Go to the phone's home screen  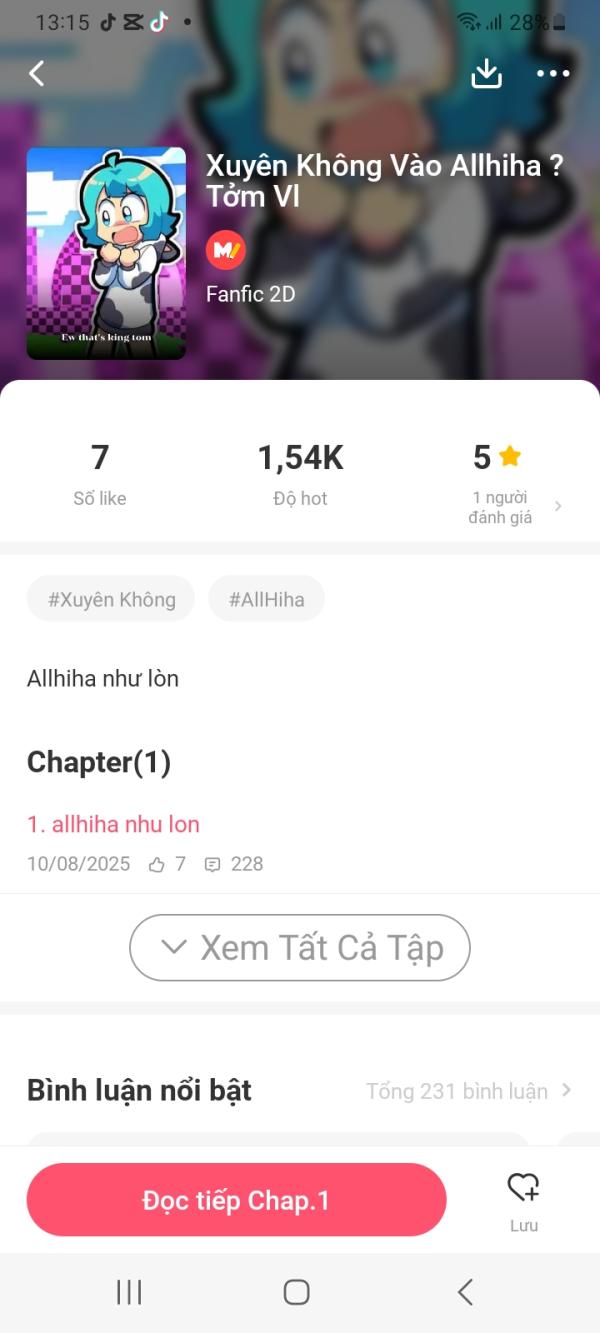pos(296,1292)
